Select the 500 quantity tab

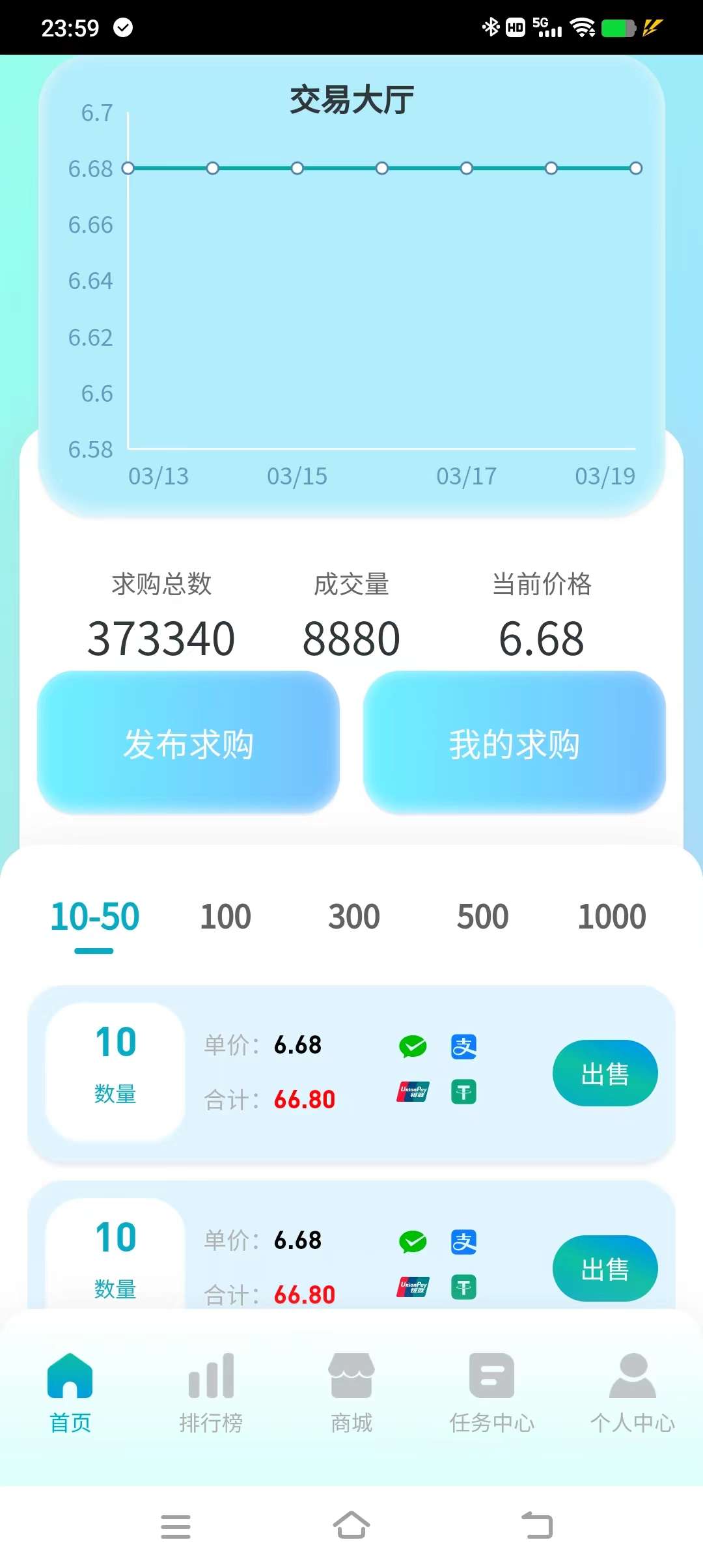click(x=482, y=917)
